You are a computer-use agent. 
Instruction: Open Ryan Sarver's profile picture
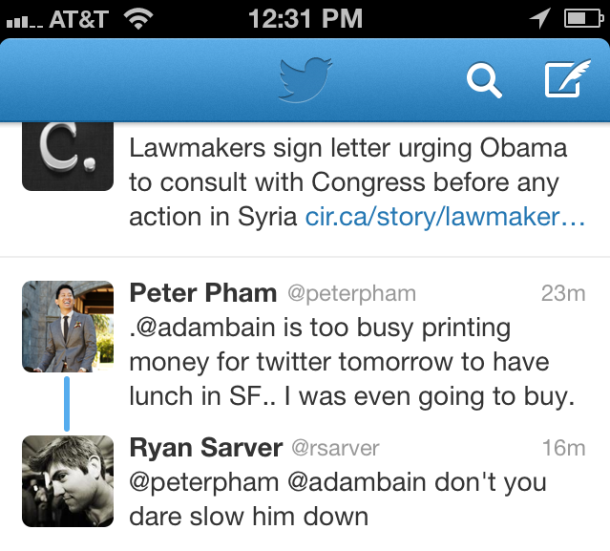pyautogui.click(x=68, y=481)
